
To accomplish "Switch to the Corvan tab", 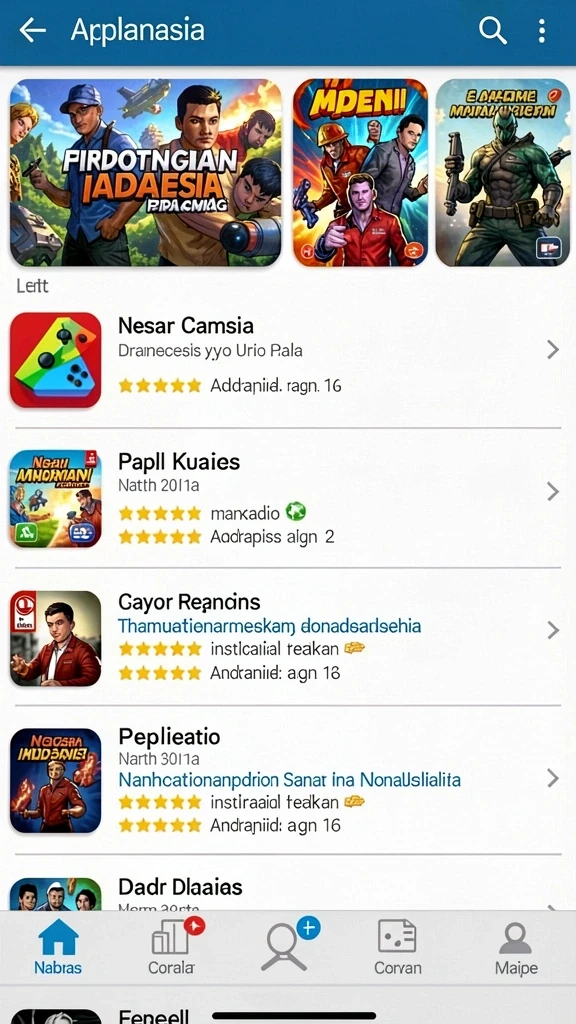I will pos(398,946).
